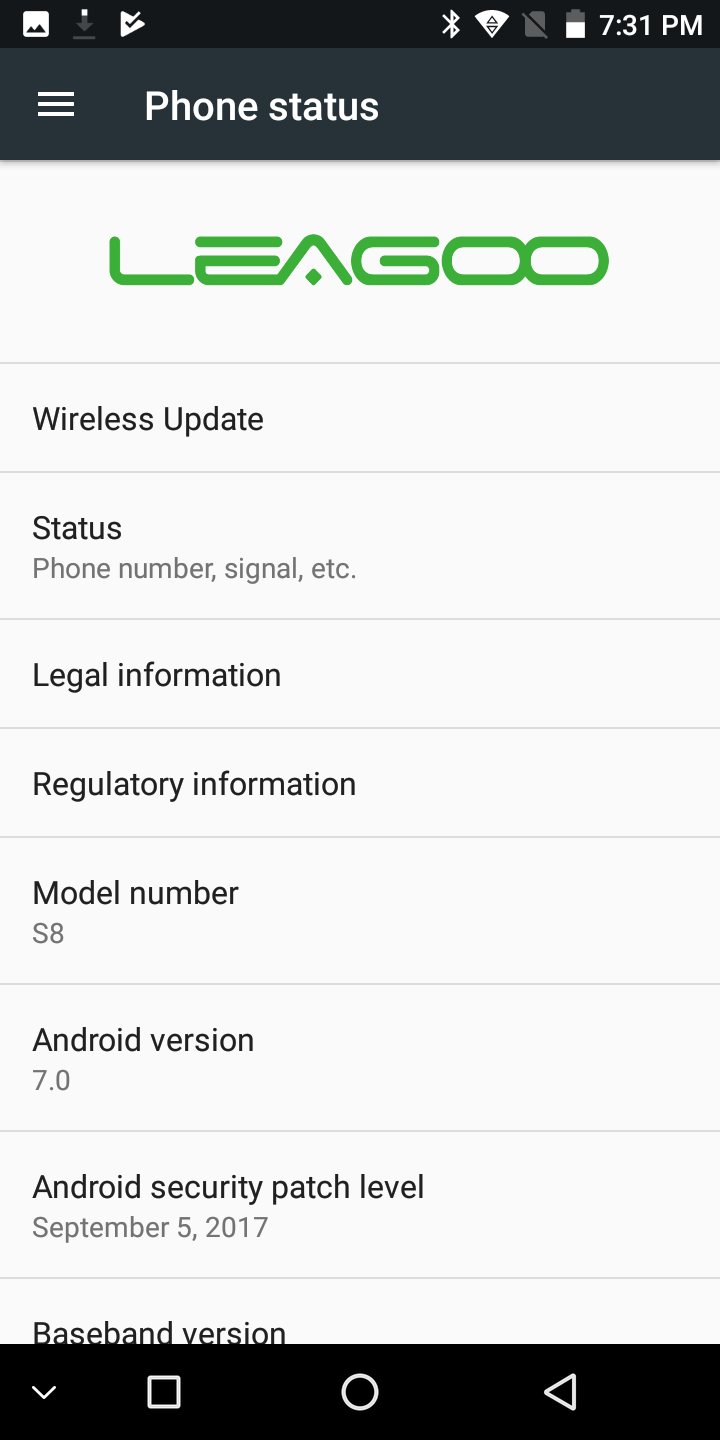This screenshot has height=1440, width=720.
Task: Open recent apps overview
Action: pos(164,1391)
